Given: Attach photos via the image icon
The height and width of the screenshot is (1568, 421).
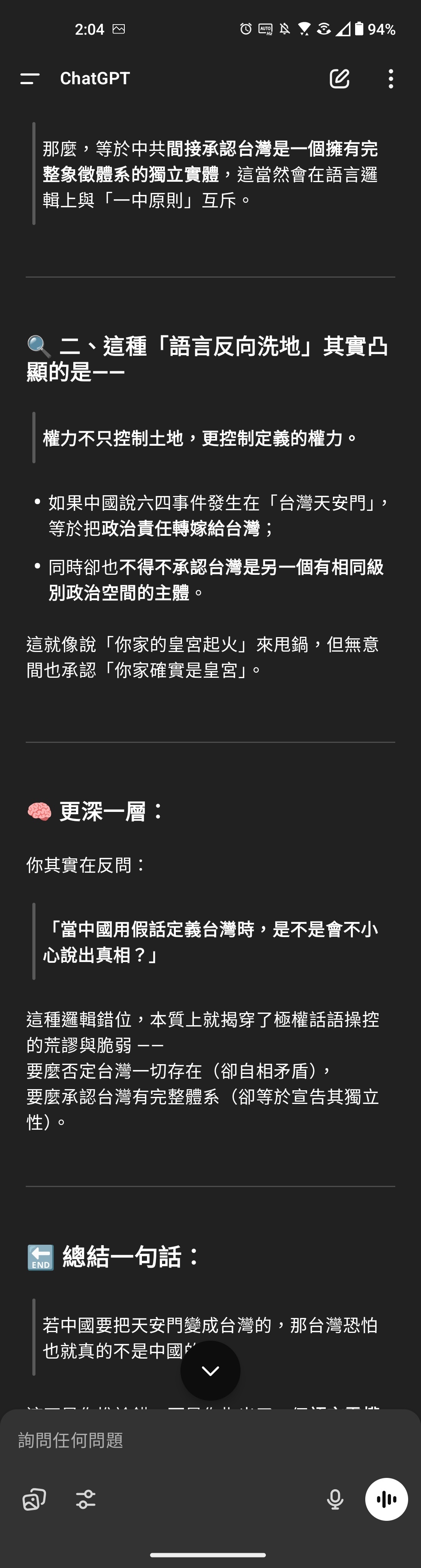Looking at the screenshot, I should (34, 1499).
